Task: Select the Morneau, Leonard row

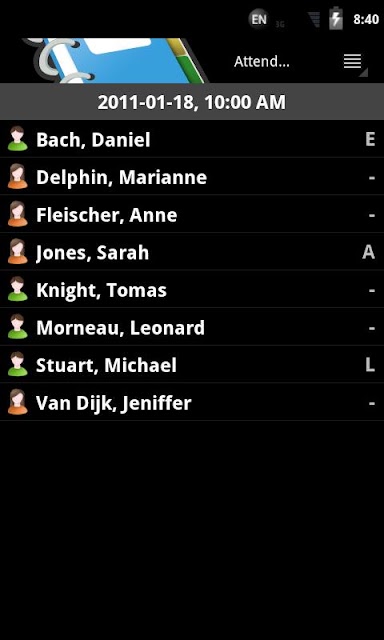Action: click(x=192, y=327)
